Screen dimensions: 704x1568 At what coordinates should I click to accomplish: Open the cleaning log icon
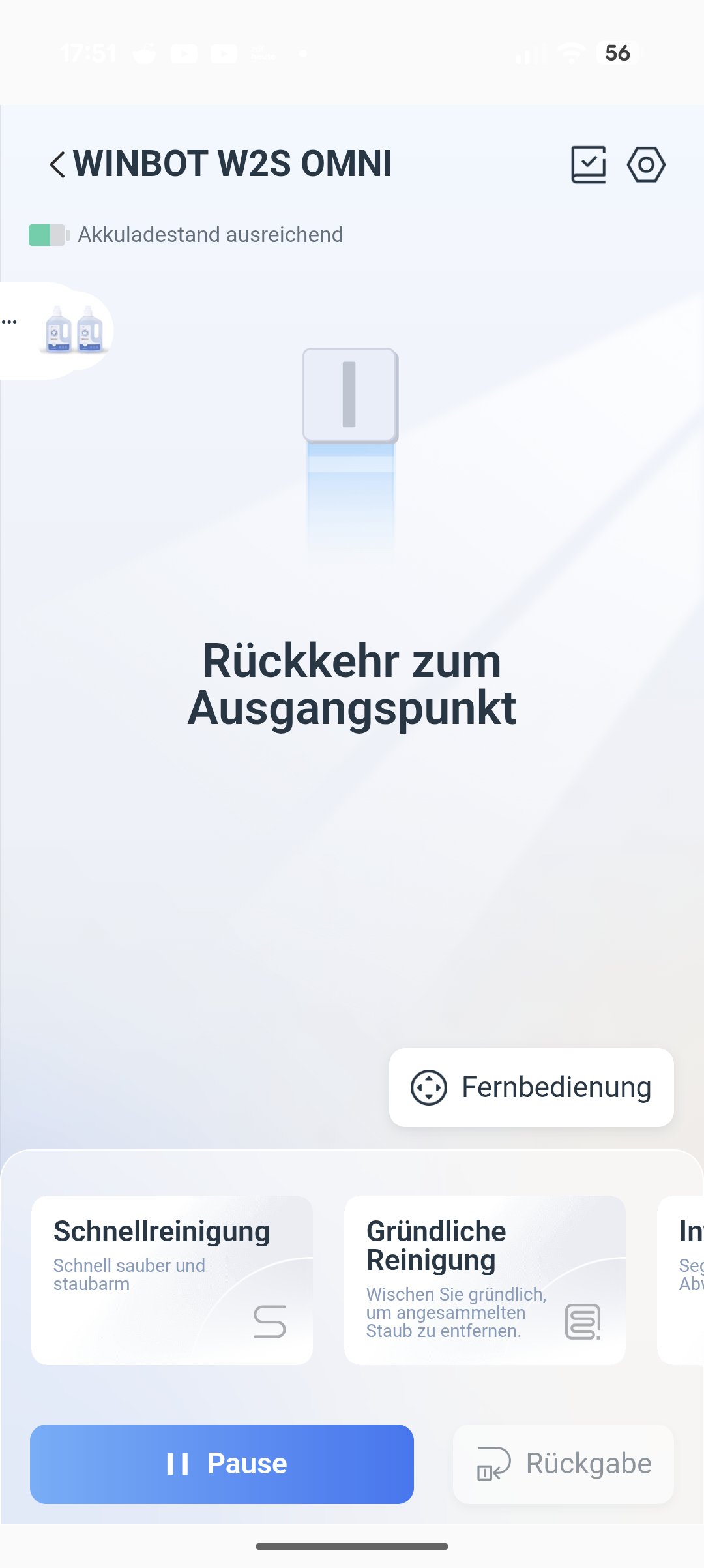pos(589,164)
